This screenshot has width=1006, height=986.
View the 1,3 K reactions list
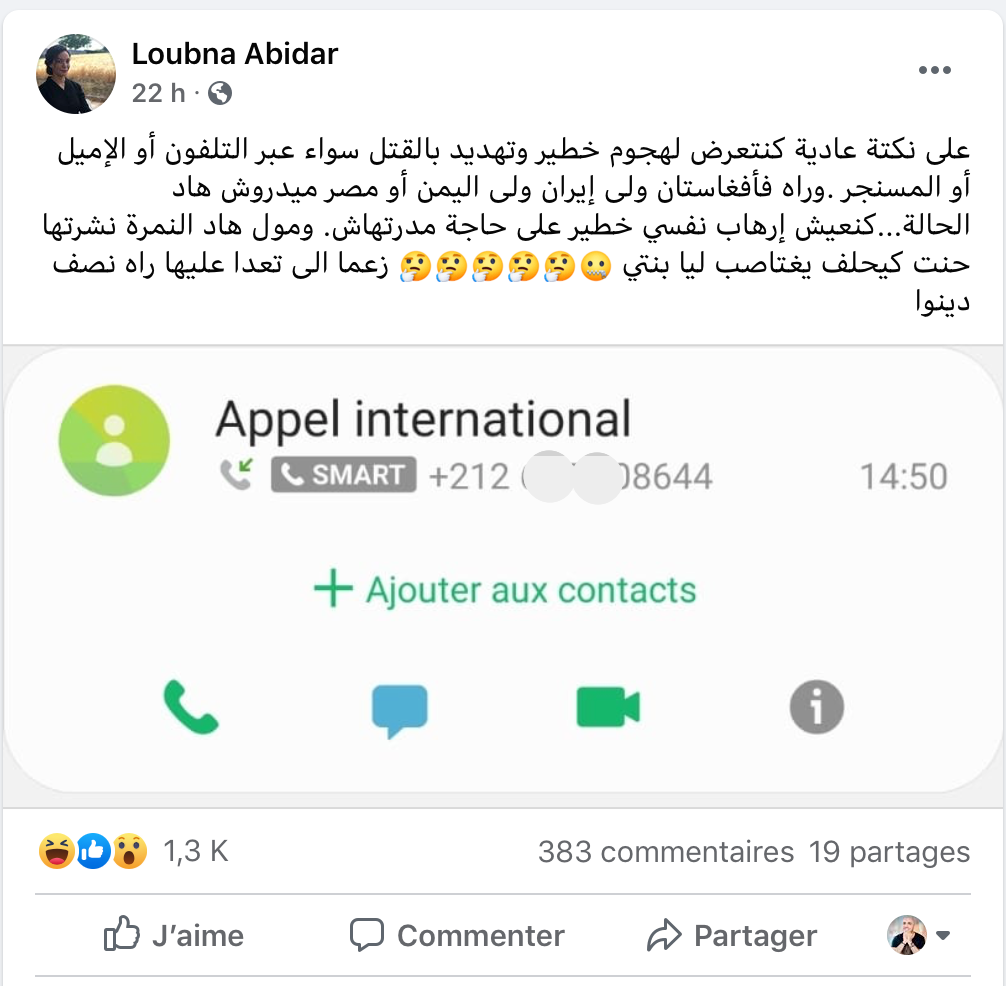click(195, 852)
